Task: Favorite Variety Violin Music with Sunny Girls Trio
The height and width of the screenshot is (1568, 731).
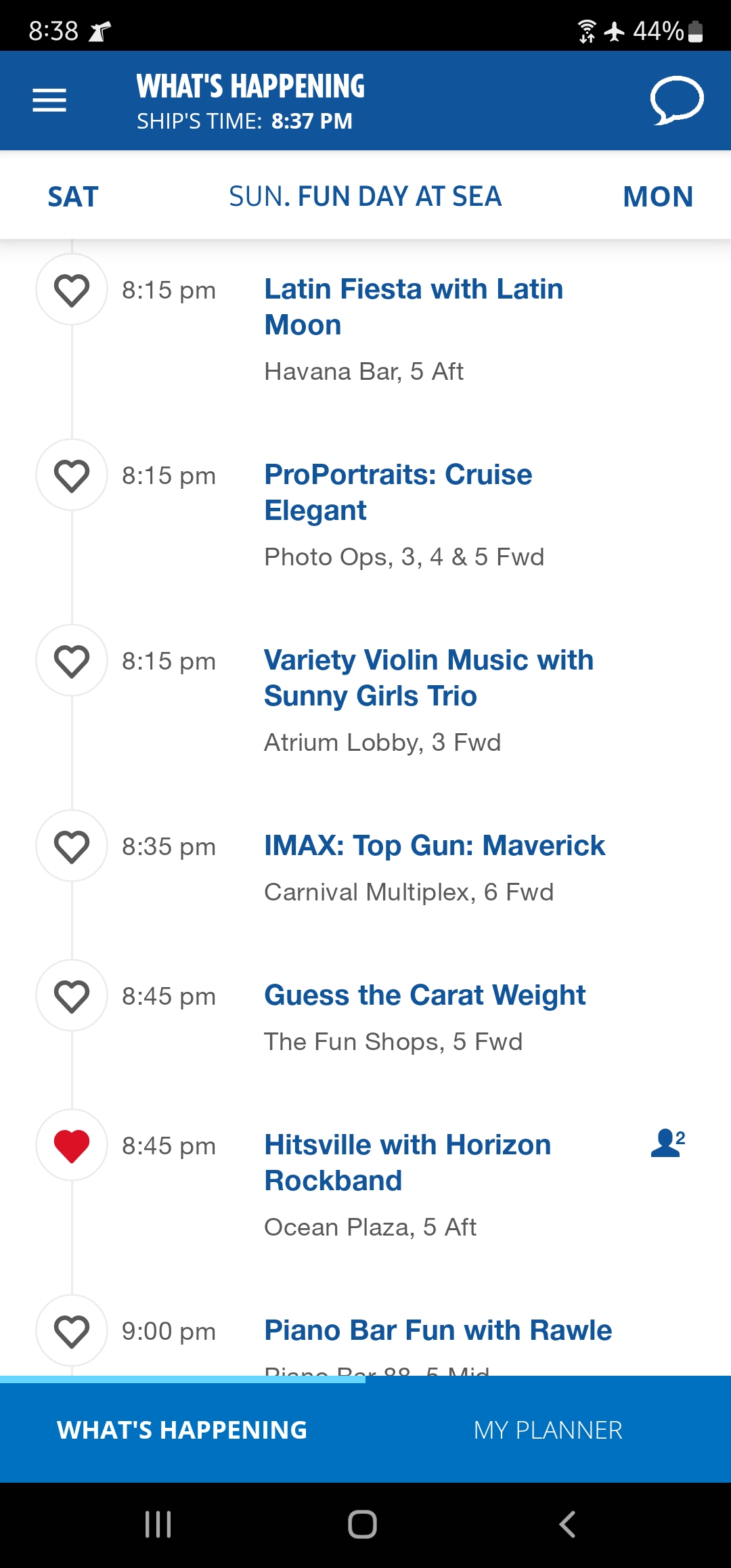Action: 72,661
